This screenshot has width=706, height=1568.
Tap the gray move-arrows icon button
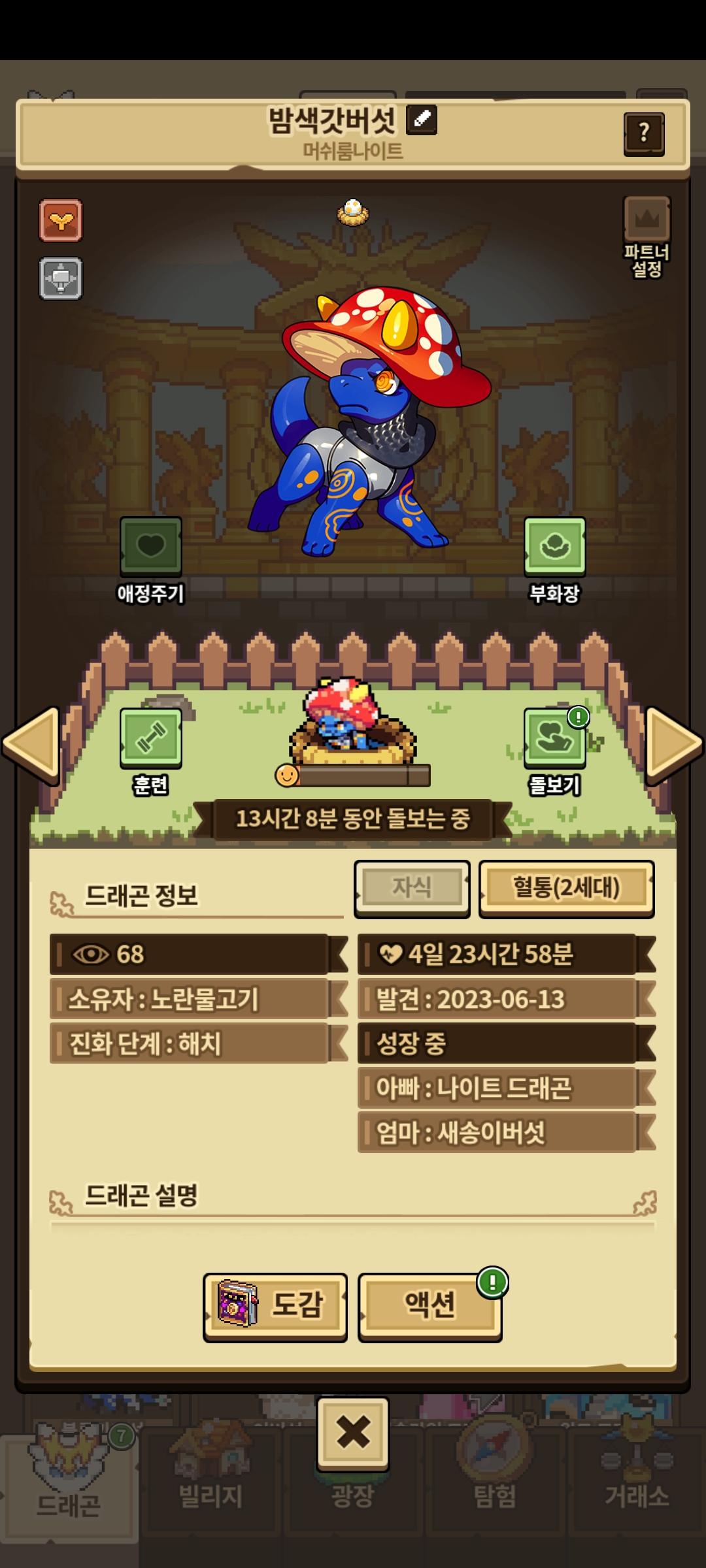(x=61, y=278)
